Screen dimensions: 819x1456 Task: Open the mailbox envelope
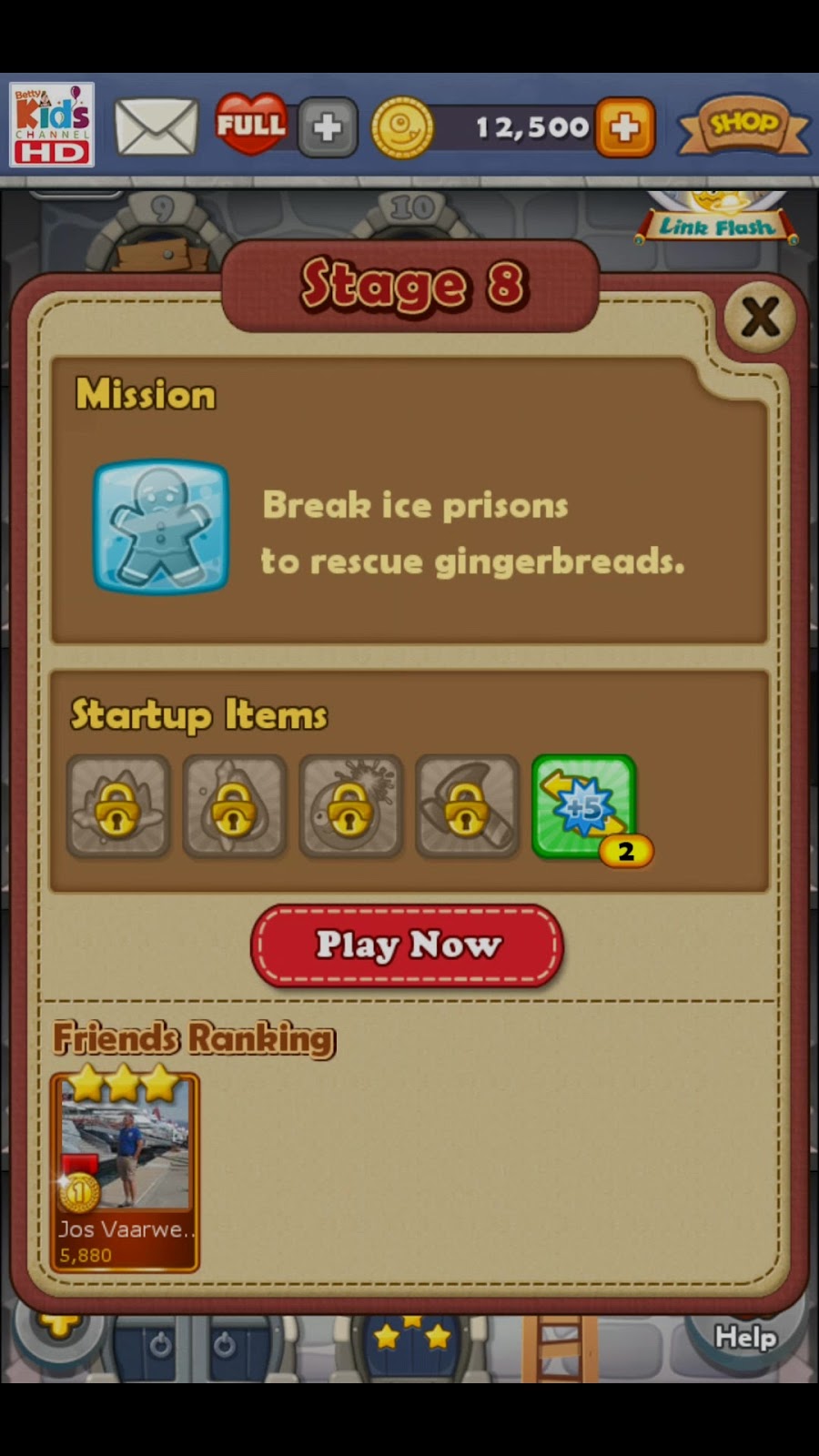[157, 126]
